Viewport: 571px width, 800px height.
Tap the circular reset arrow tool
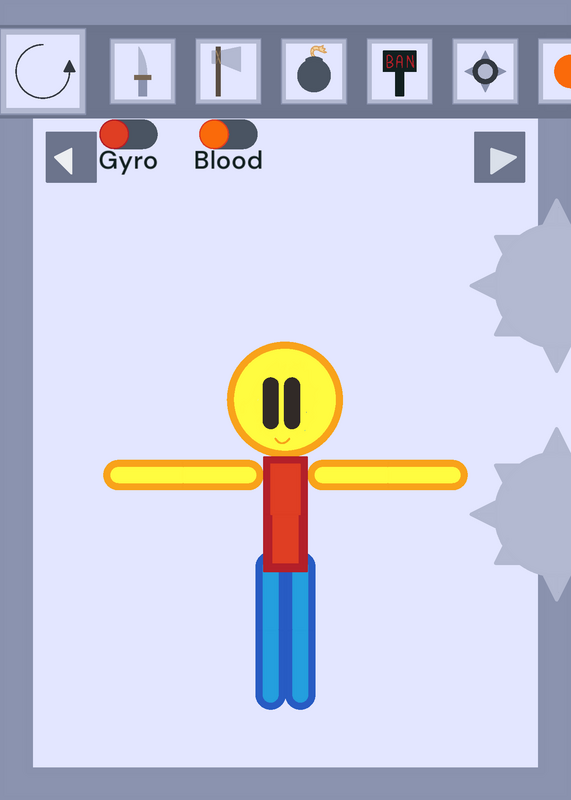43,71
